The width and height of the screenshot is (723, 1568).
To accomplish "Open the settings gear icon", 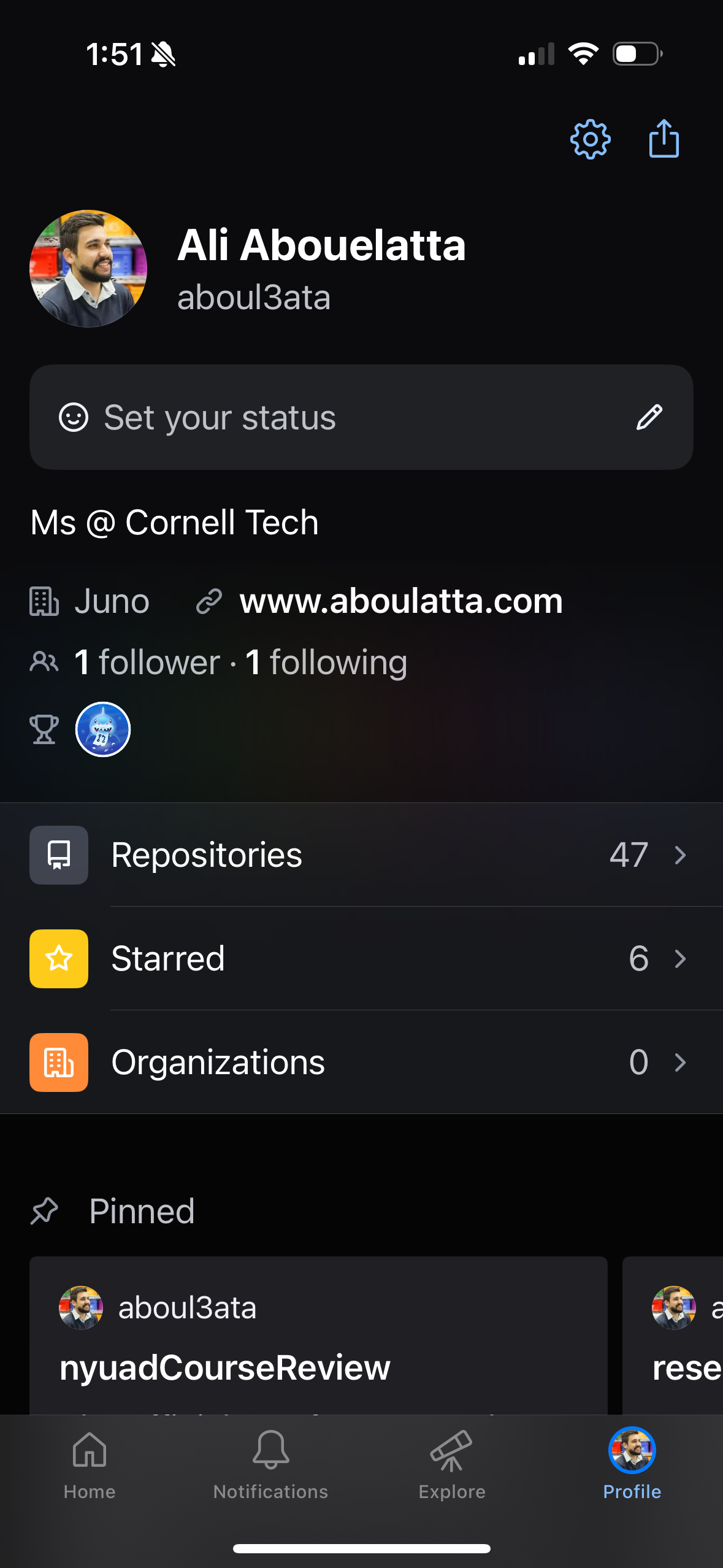I will 591,140.
